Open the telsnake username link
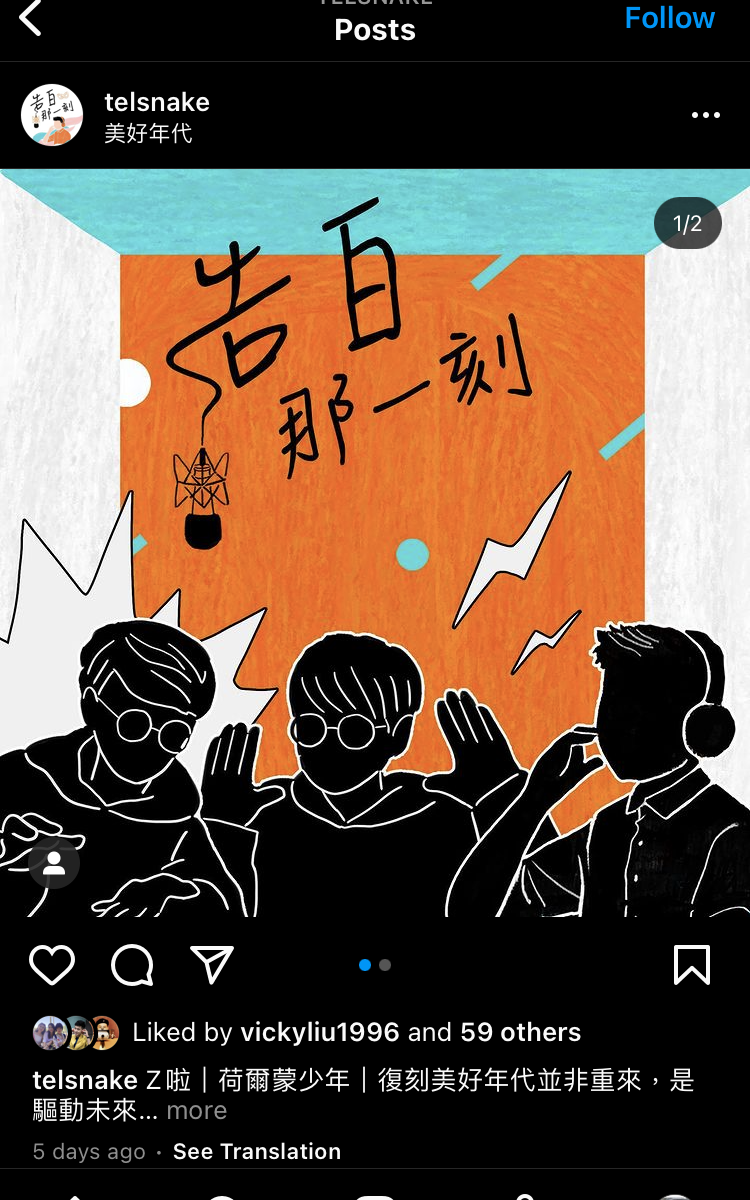Screen dimensions: 750x1200 point(157,102)
